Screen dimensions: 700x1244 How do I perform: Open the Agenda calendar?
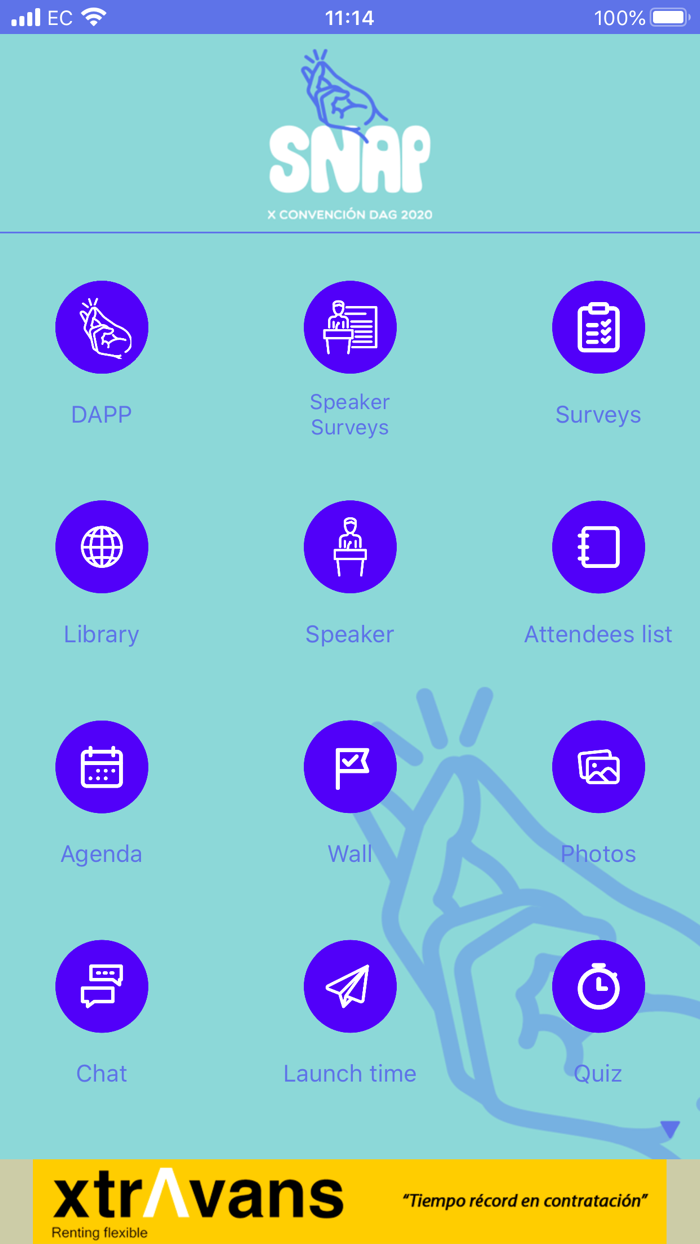click(x=101, y=767)
